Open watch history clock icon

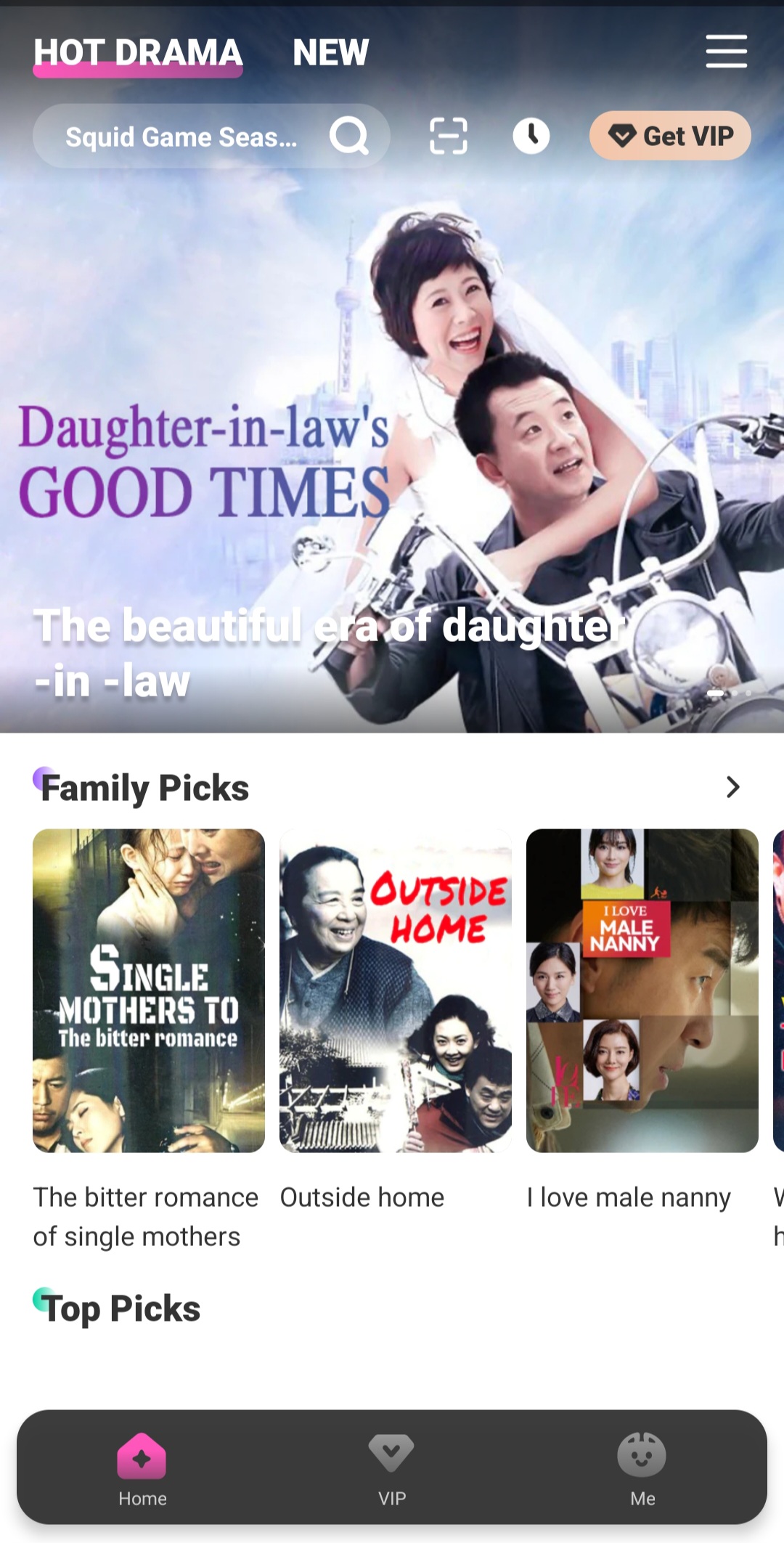[531, 136]
